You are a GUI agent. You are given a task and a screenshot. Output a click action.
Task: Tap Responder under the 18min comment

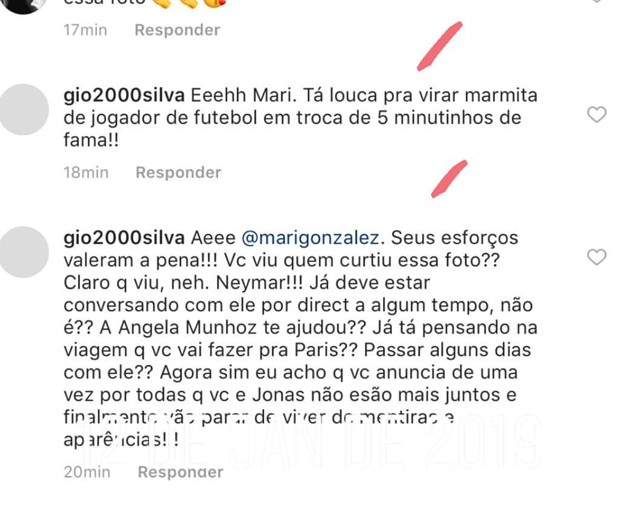click(178, 173)
